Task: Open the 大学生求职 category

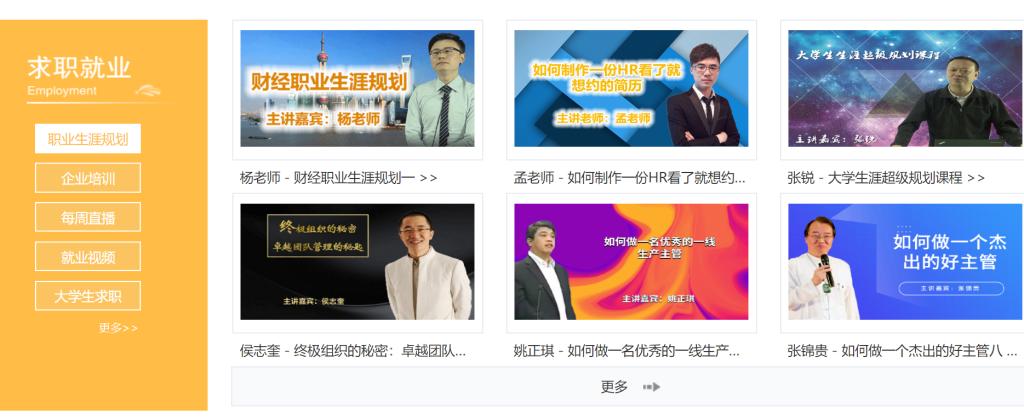Action: [x=88, y=295]
